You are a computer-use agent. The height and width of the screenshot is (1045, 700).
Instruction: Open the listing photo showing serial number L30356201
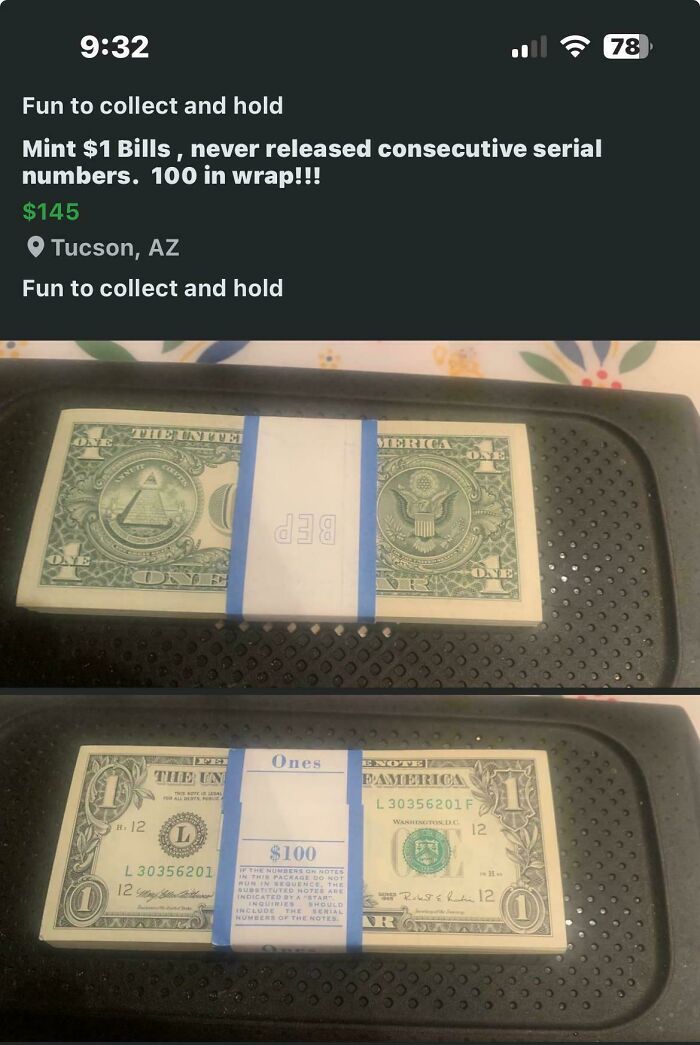[350, 865]
